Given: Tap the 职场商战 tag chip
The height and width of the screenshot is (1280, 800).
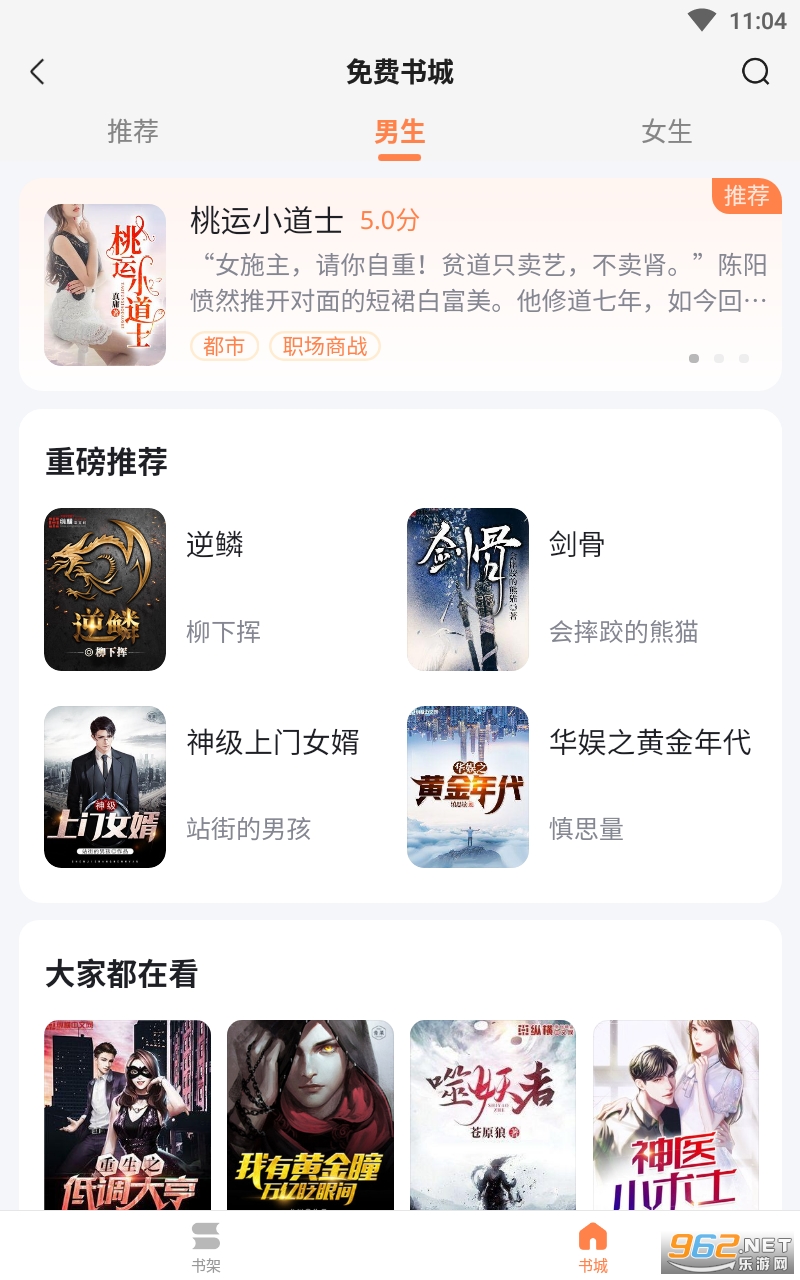Looking at the screenshot, I should point(325,346).
